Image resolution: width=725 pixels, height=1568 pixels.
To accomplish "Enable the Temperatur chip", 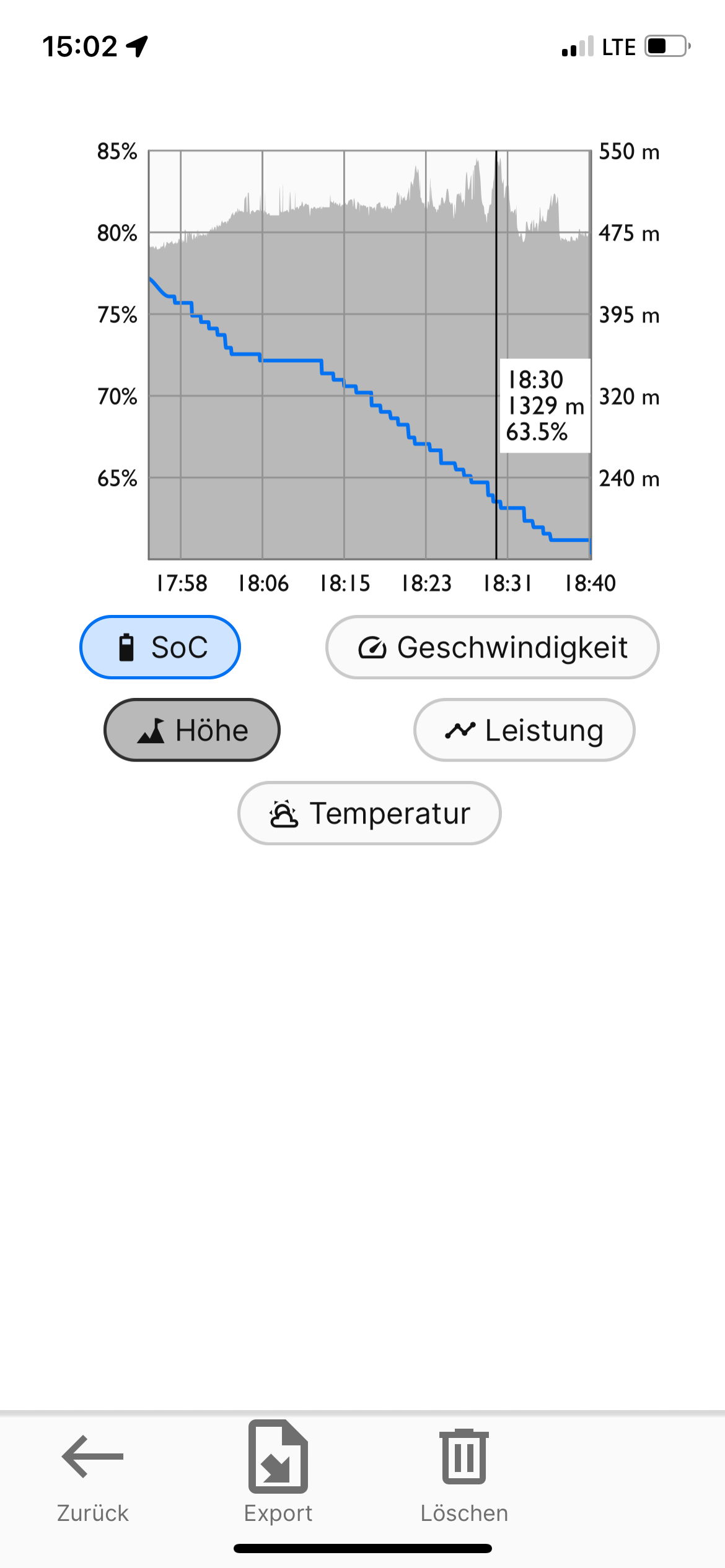I will (x=369, y=813).
